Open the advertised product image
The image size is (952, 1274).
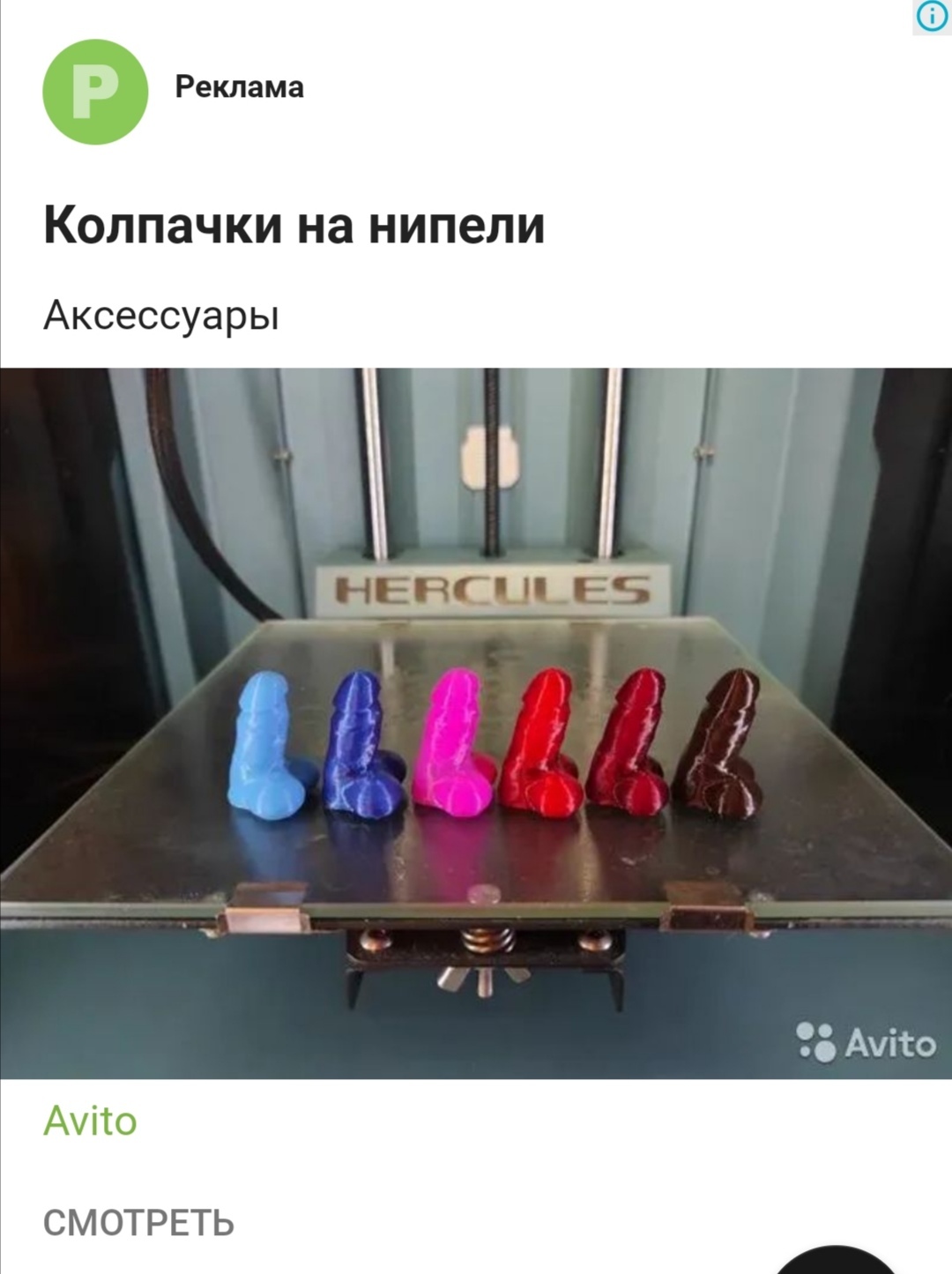[476, 723]
